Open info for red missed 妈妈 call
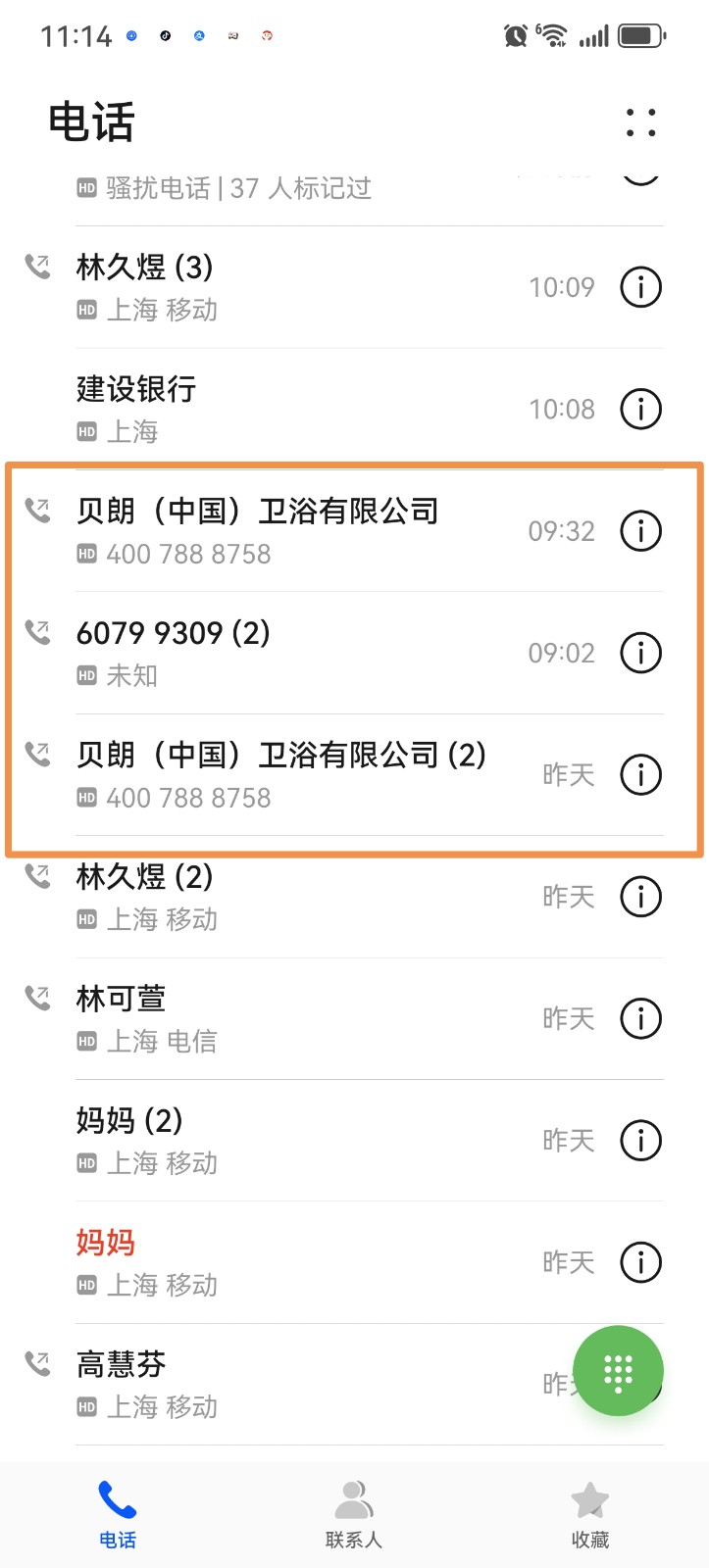Viewport: 709px width, 1568px height. coord(641,1262)
